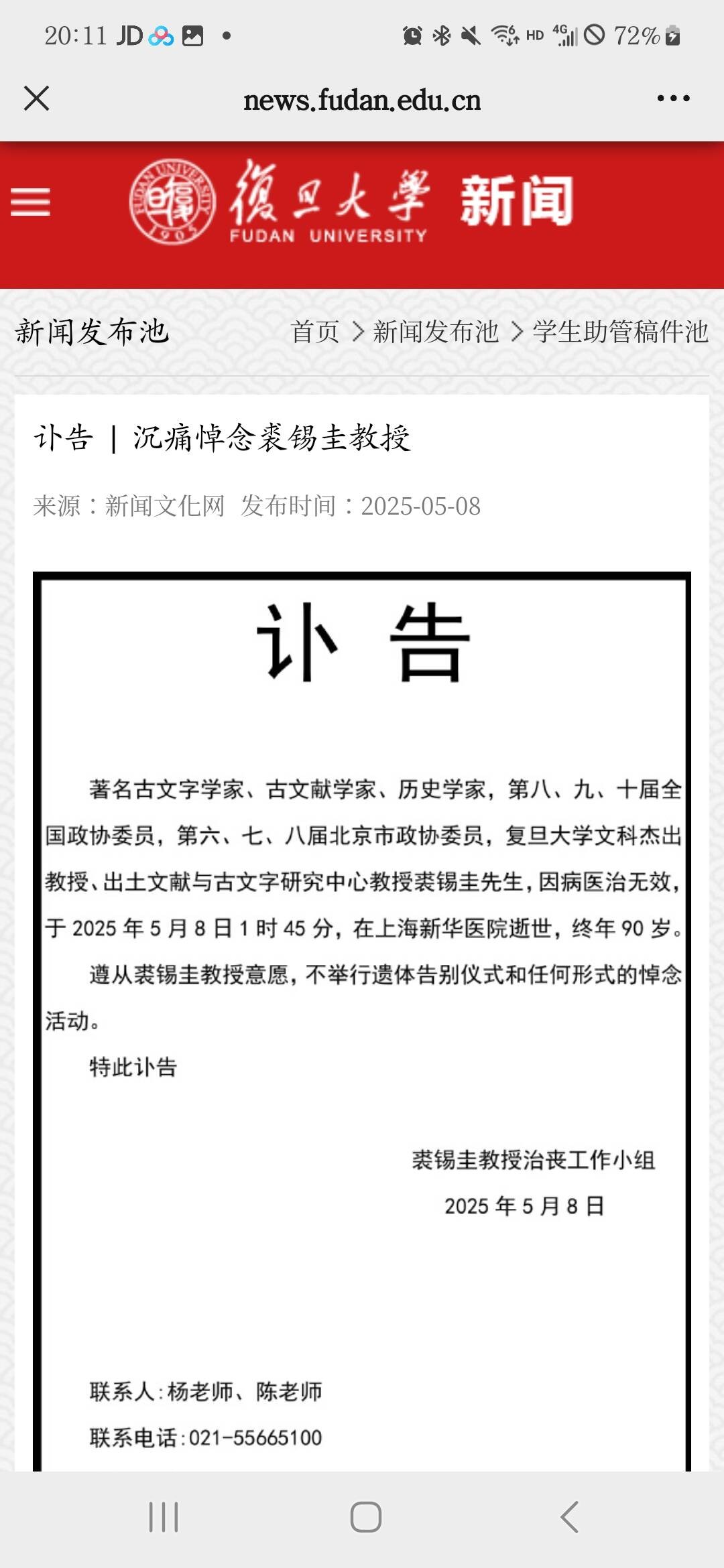Open the recent apps view
724x1568 pixels.
[x=164, y=1517]
